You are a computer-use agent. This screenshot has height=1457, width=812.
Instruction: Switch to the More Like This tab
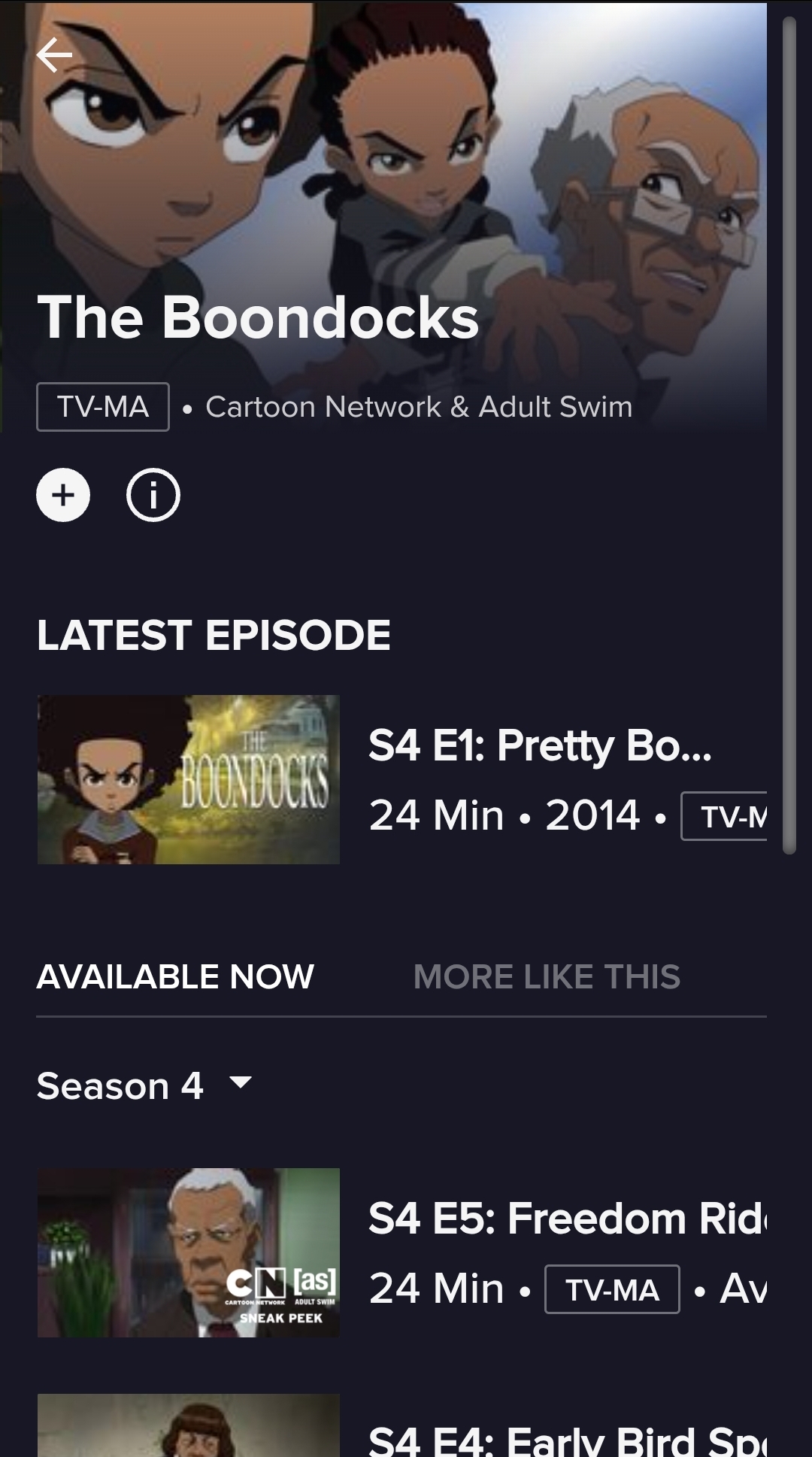click(547, 977)
